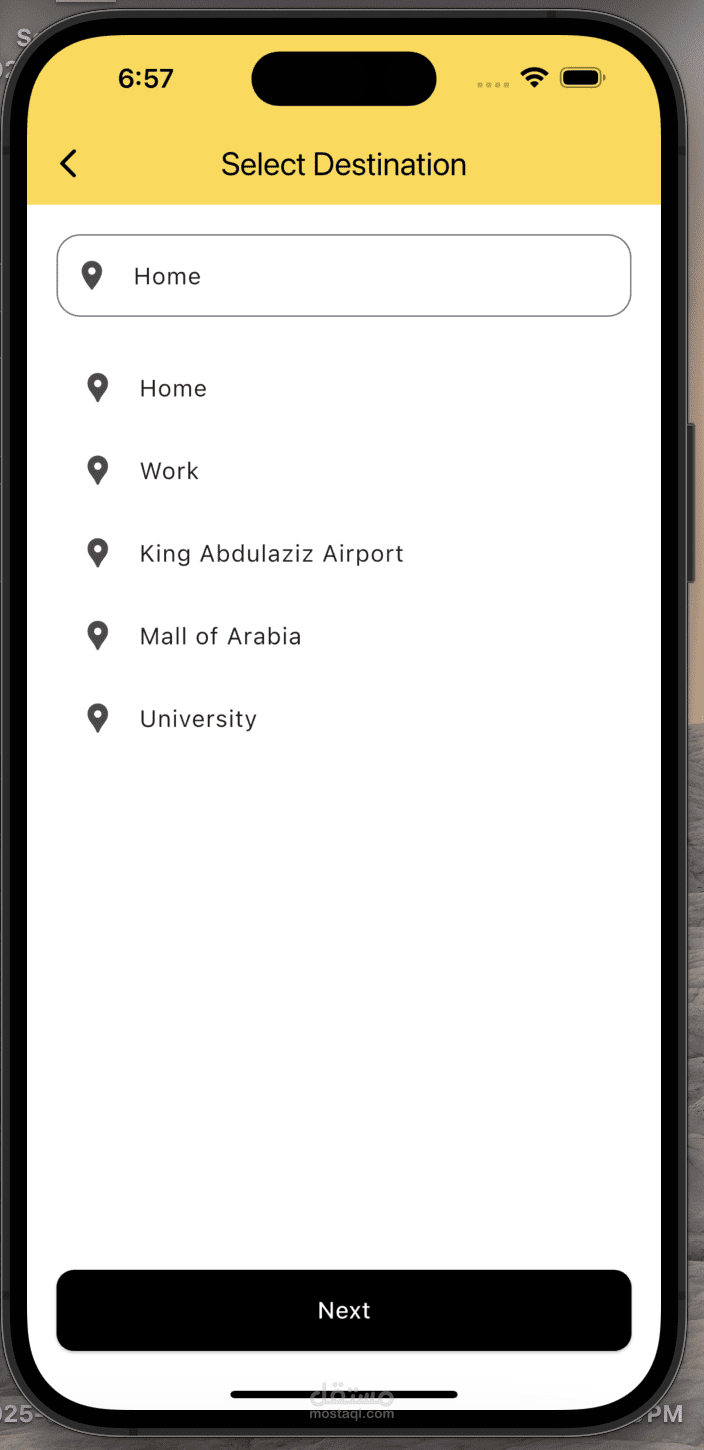Viewport: 704px width, 1450px height.
Task: Pick King Abdulaziz Airport
Action: (271, 554)
